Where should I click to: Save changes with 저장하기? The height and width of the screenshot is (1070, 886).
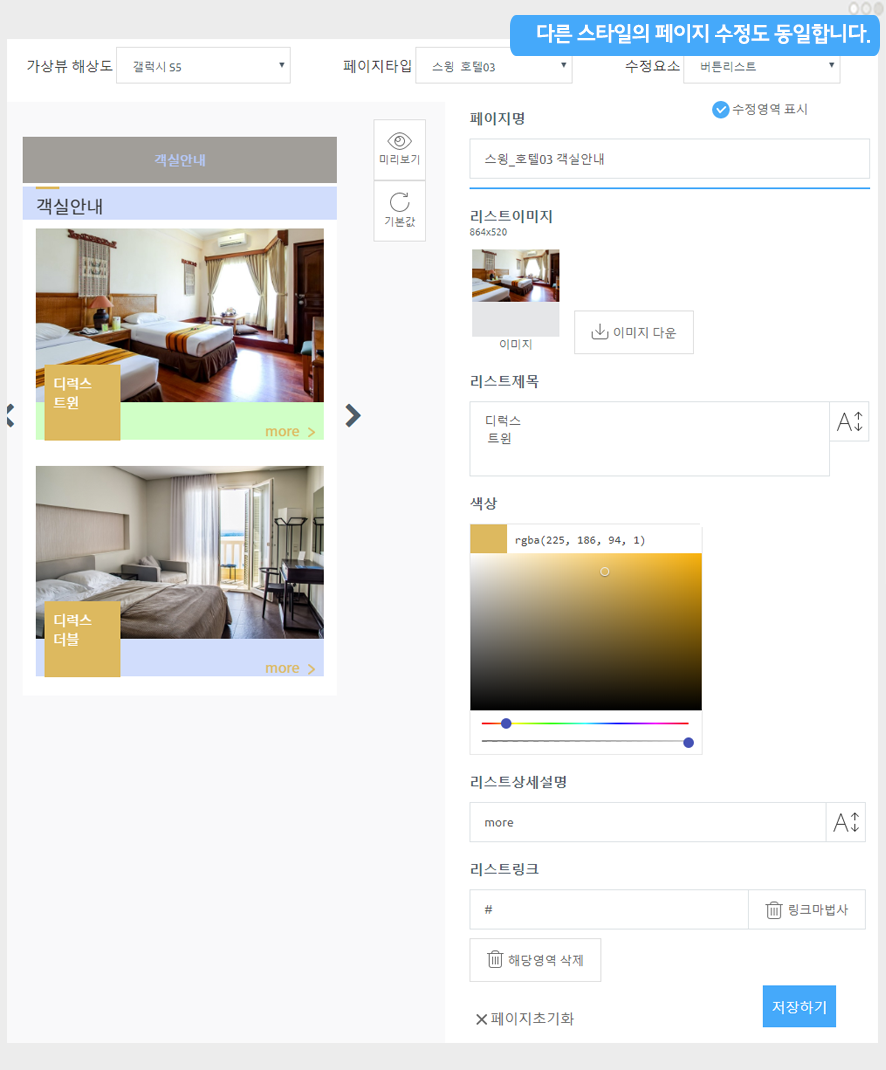click(798, 1007)
